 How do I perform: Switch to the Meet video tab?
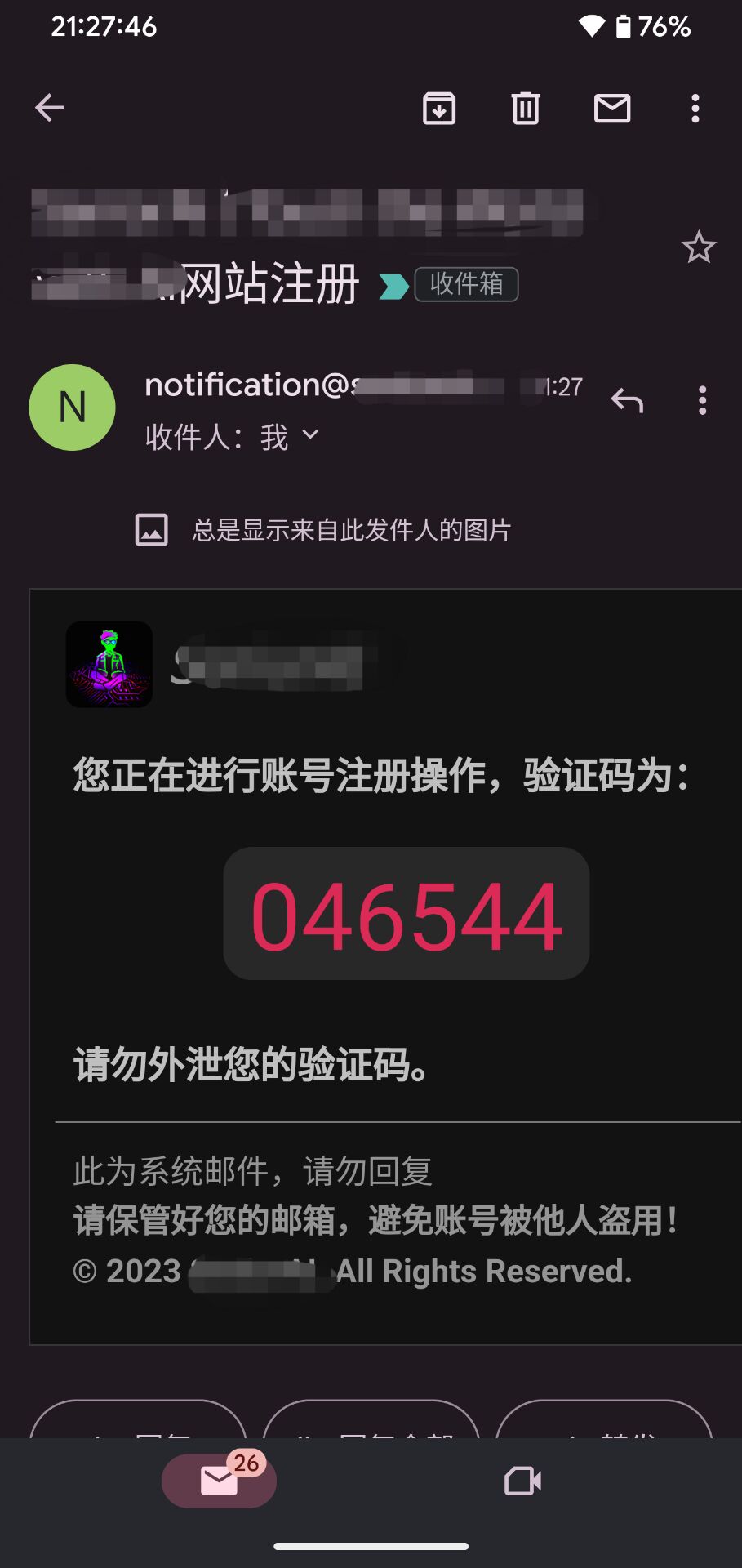coord(523,1481)
